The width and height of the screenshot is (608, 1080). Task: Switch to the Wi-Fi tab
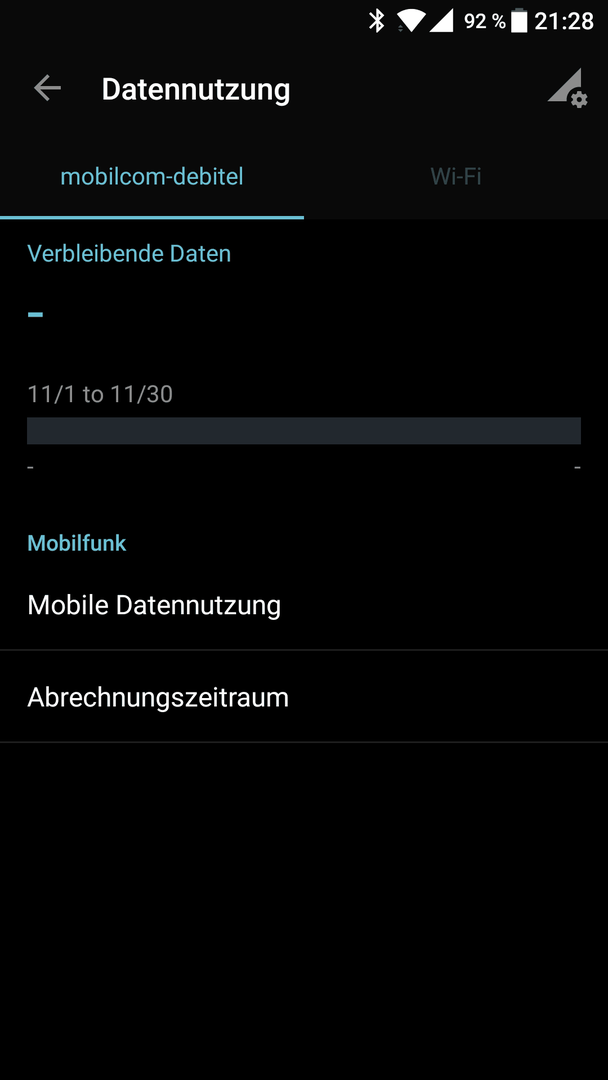tap(456, 177)
